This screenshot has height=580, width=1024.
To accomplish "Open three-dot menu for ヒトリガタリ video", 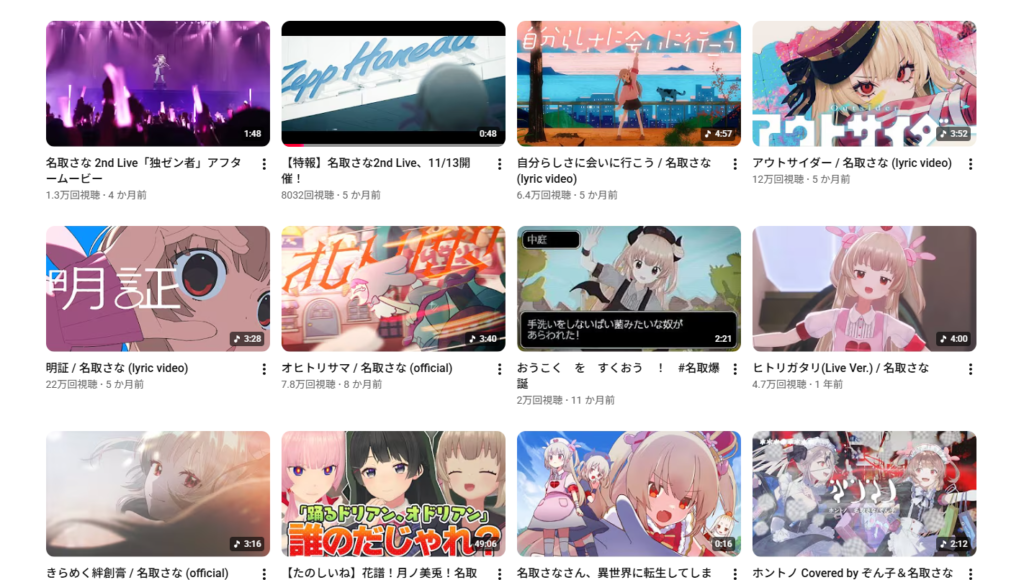I will click(971, 369).
